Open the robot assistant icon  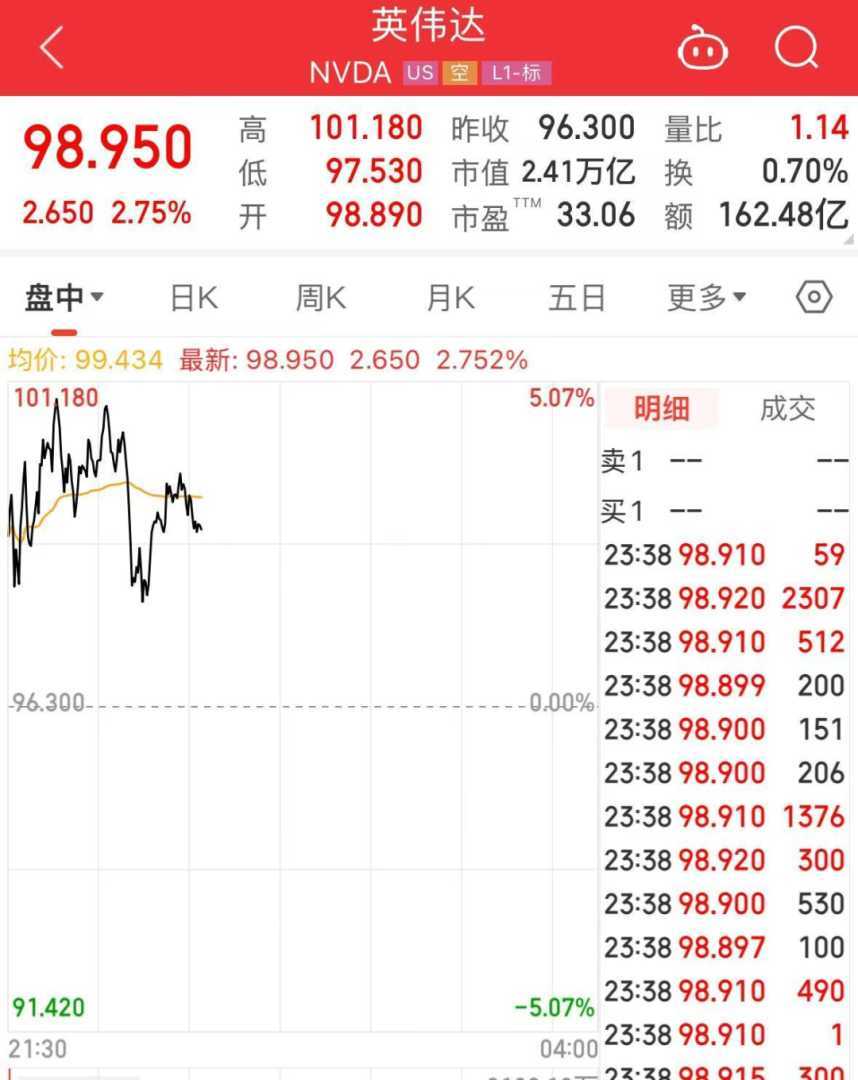(703, 48)
